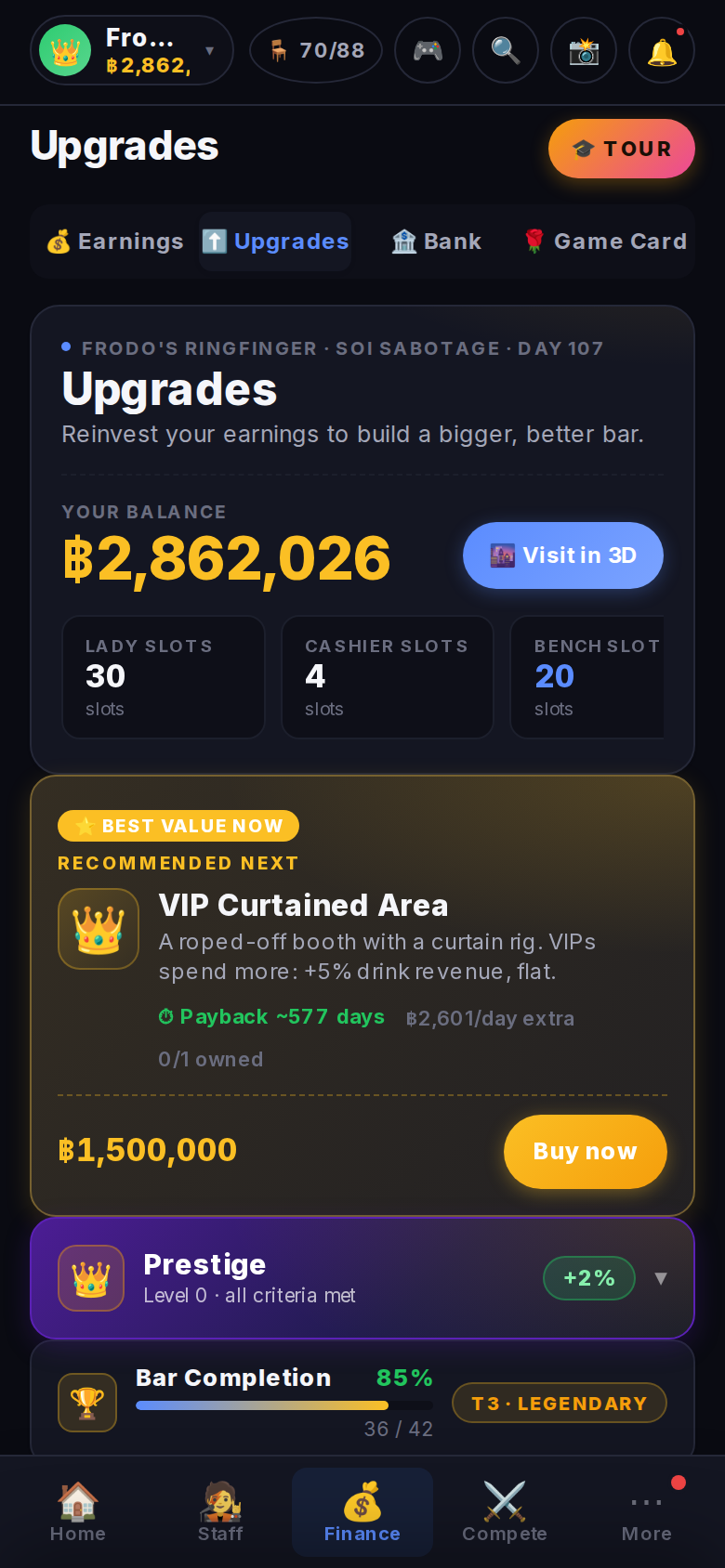Expand the Prestige section
725x1568 pixels.
(x=362, y=1278)
